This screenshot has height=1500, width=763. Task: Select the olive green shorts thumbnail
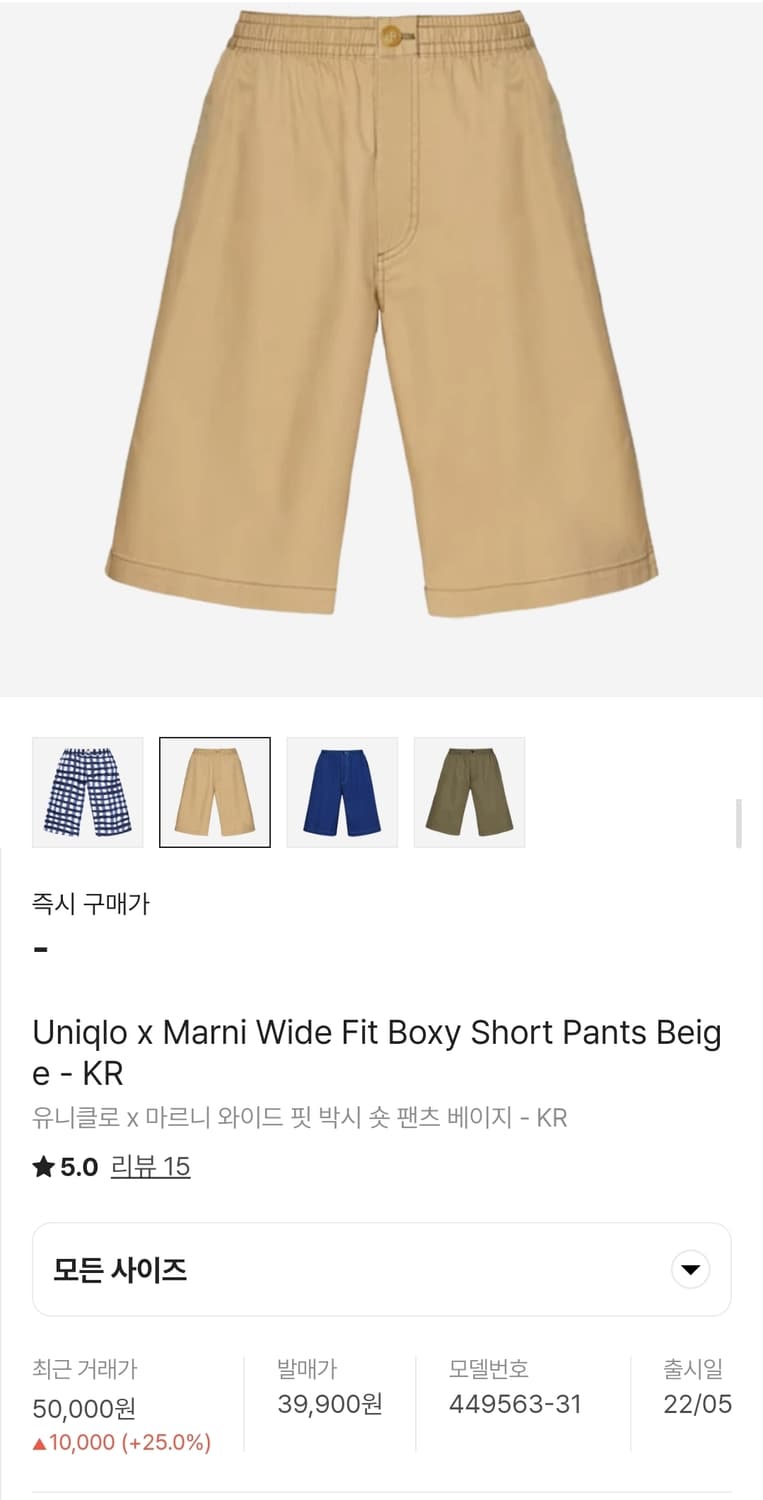coord(469,791)
